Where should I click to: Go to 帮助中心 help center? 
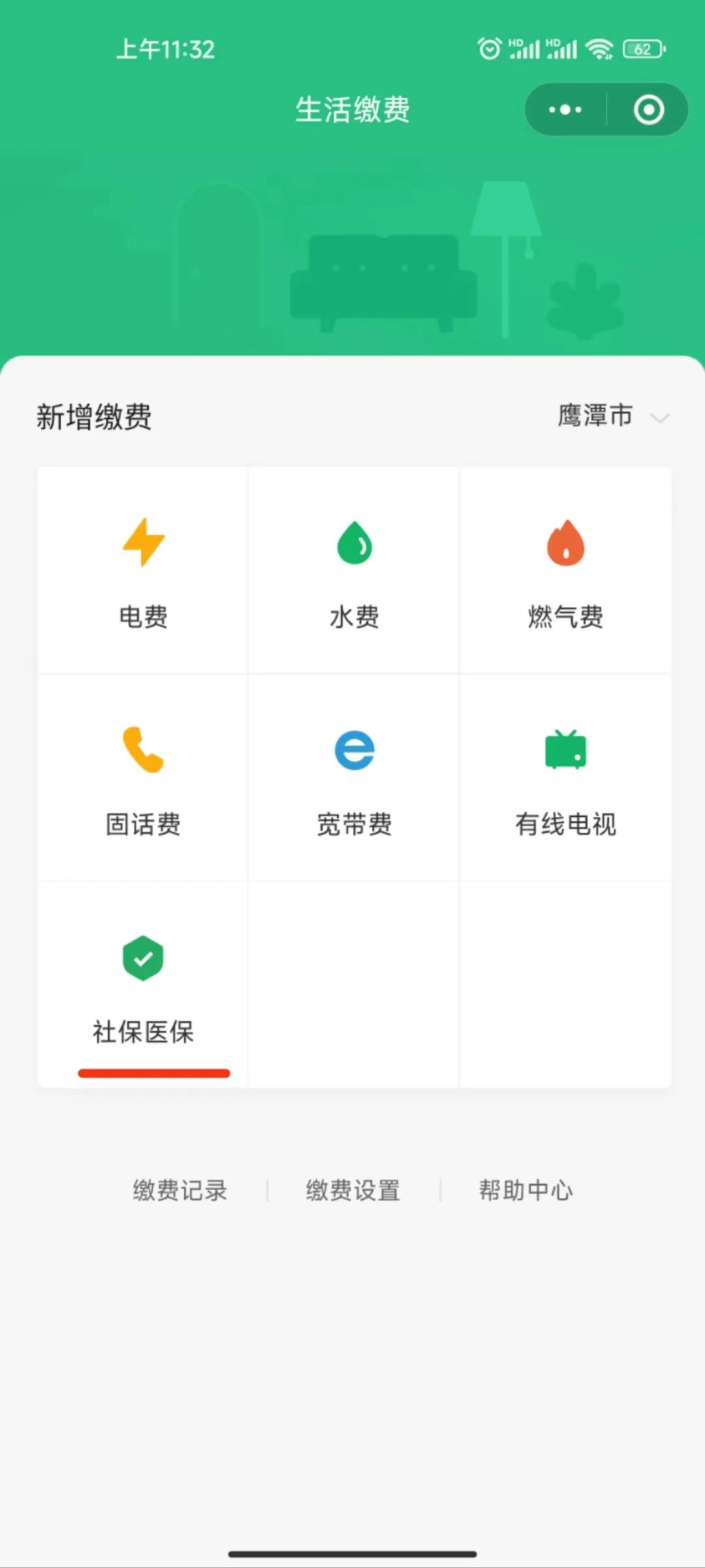click(x=526, y=1190)
